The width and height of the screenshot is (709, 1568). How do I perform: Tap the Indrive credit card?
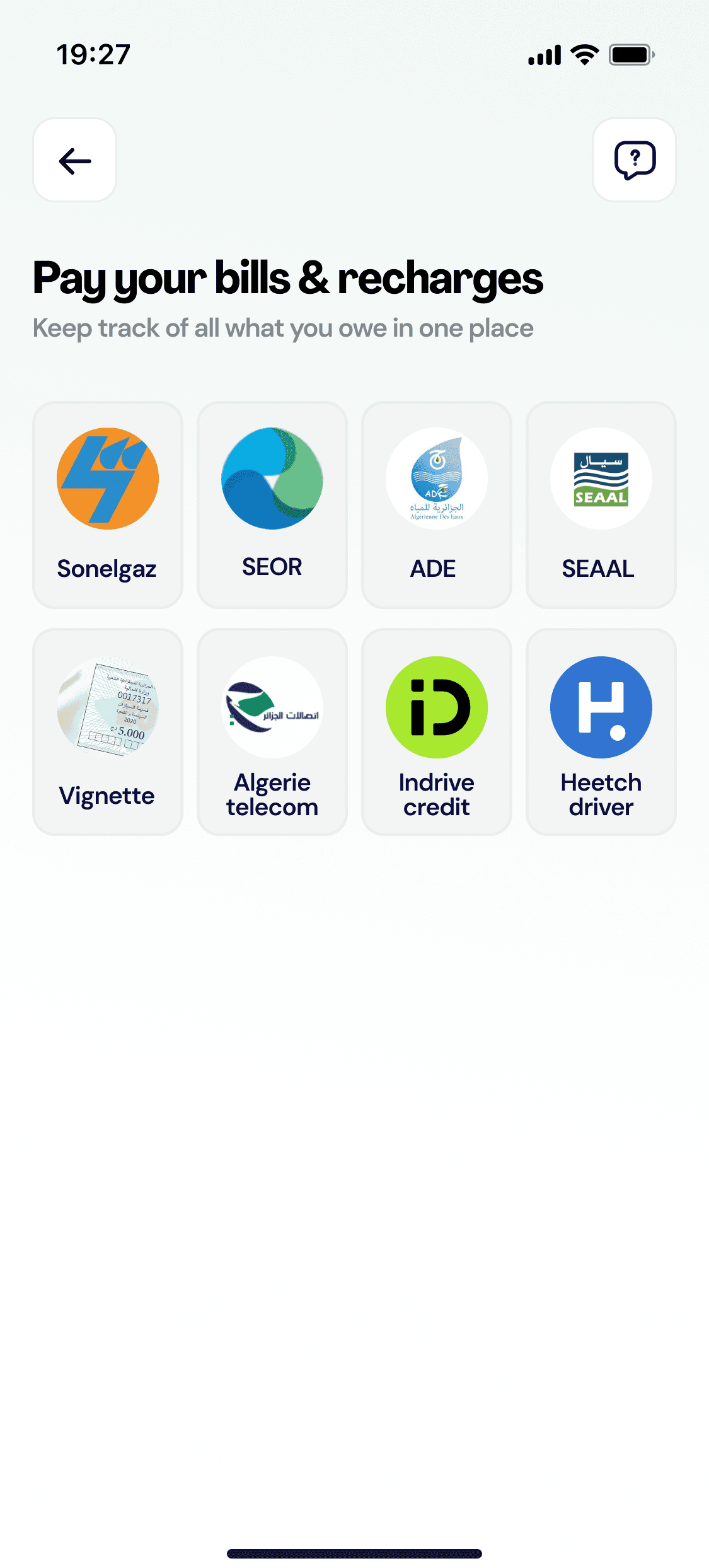[437, 732]
